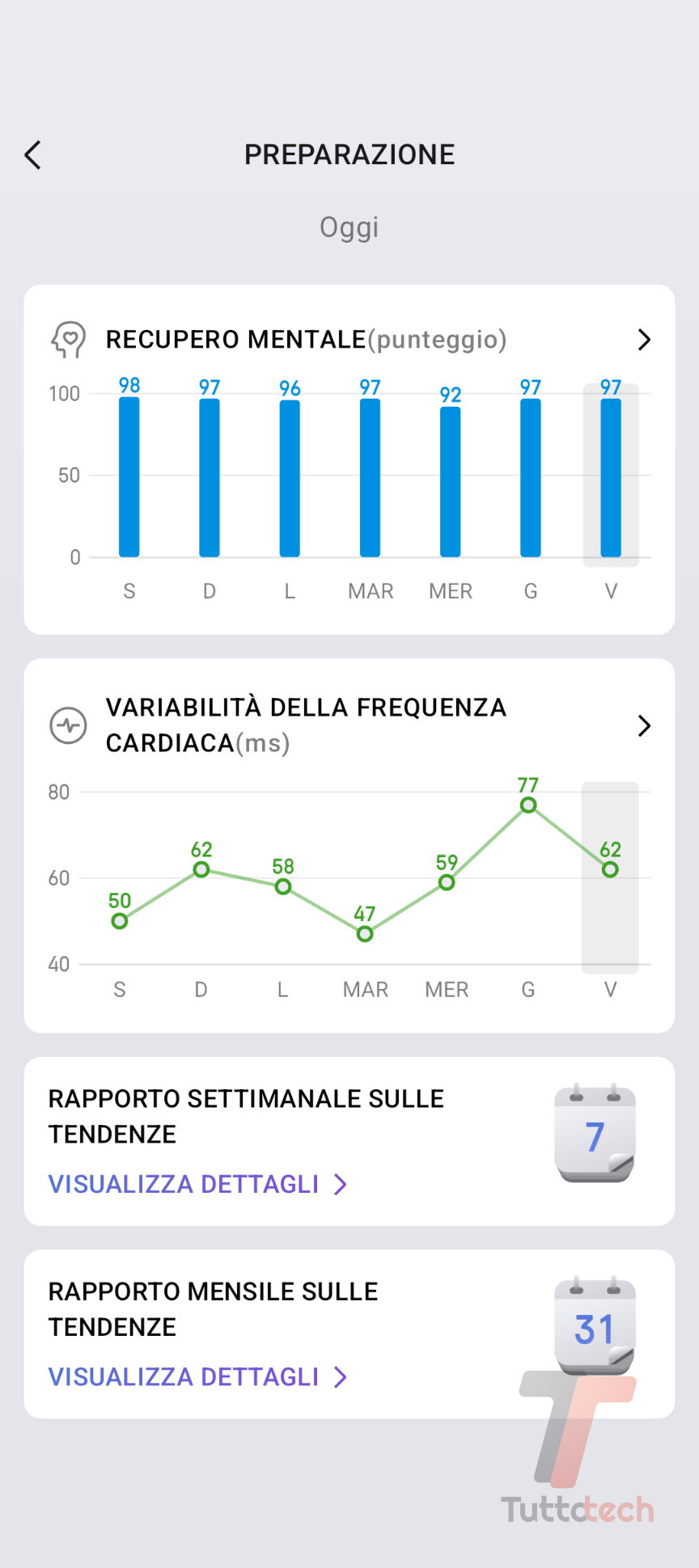Open Variabilità della Frequenza Cardiaca details

pyautogui.click(x=643, y=725)
